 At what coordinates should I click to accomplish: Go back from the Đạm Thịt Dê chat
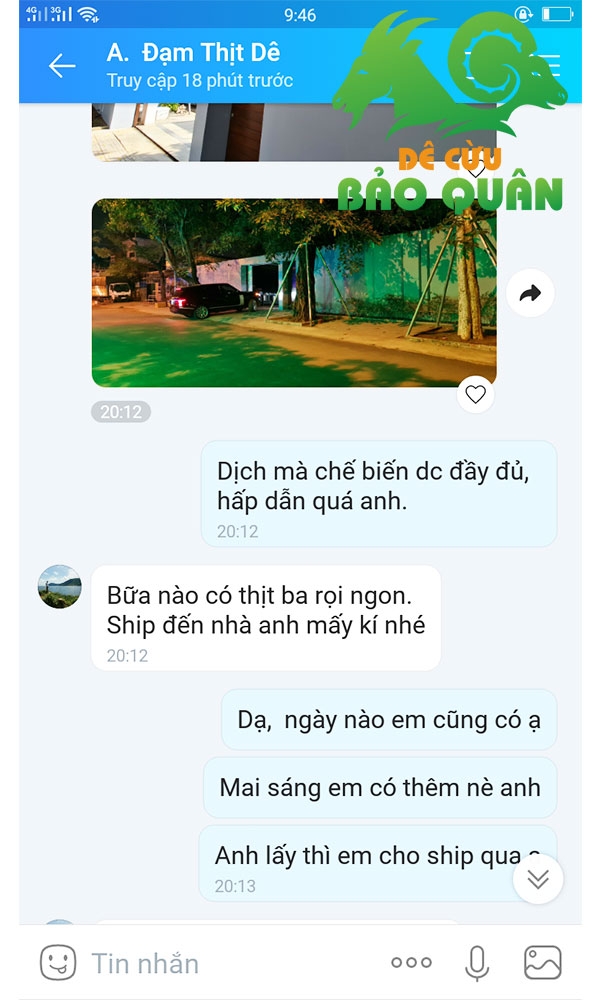click(62, 66)
